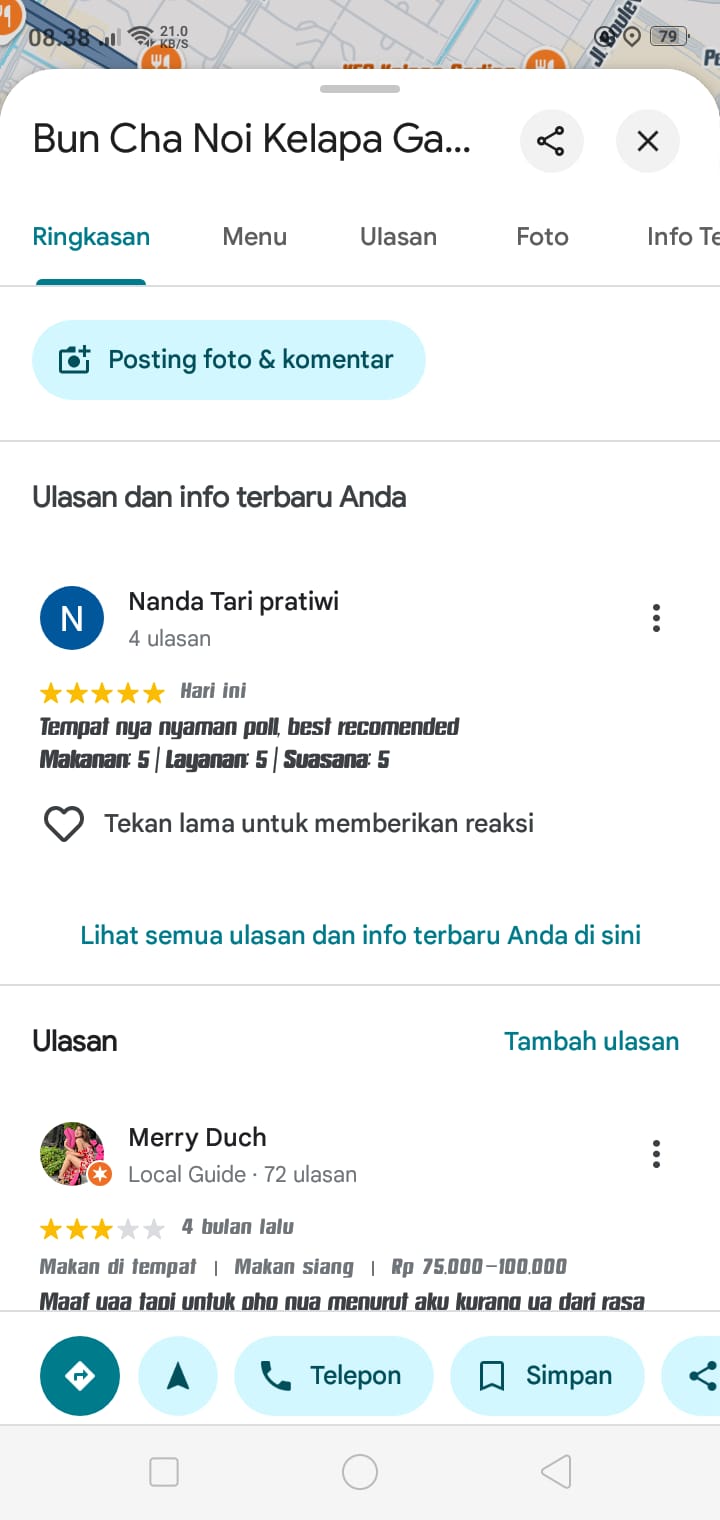The image size is (720, 1520).
Task: Switch to the Foto tab
Action: pos(542,237)
